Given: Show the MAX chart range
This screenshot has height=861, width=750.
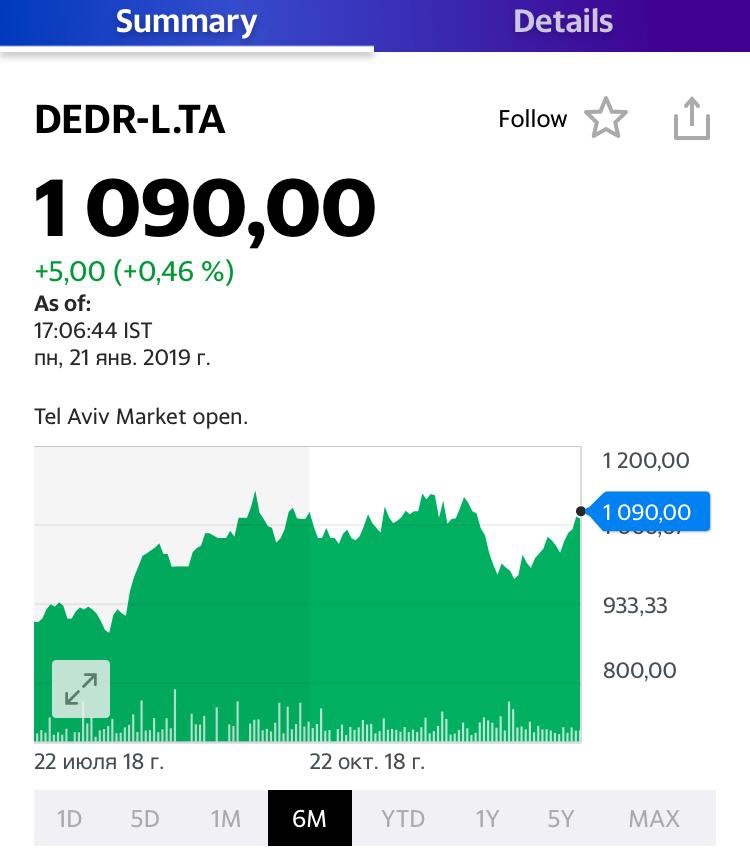Looking at the screenshot, I should tap(654, 819).
